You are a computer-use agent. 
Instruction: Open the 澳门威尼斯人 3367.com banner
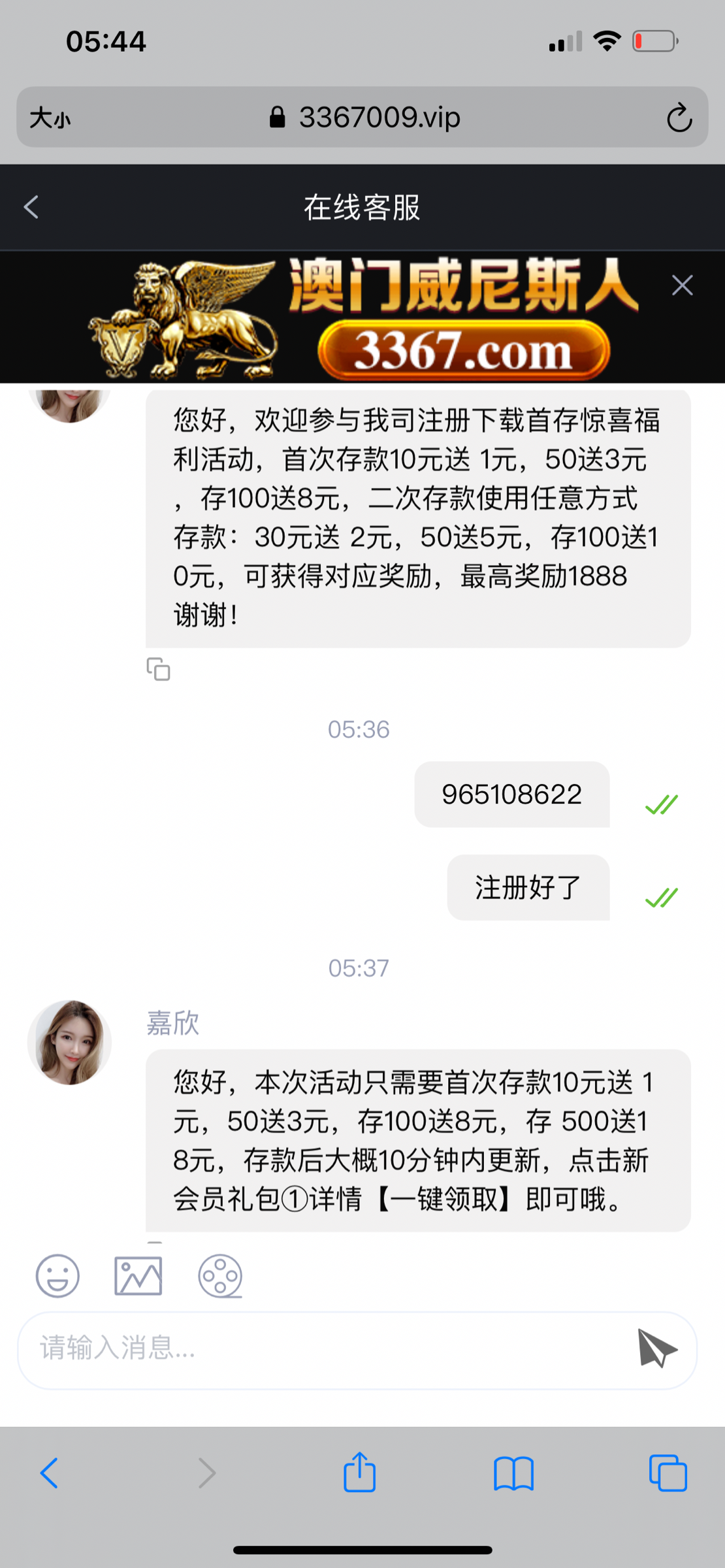point(362,318)
